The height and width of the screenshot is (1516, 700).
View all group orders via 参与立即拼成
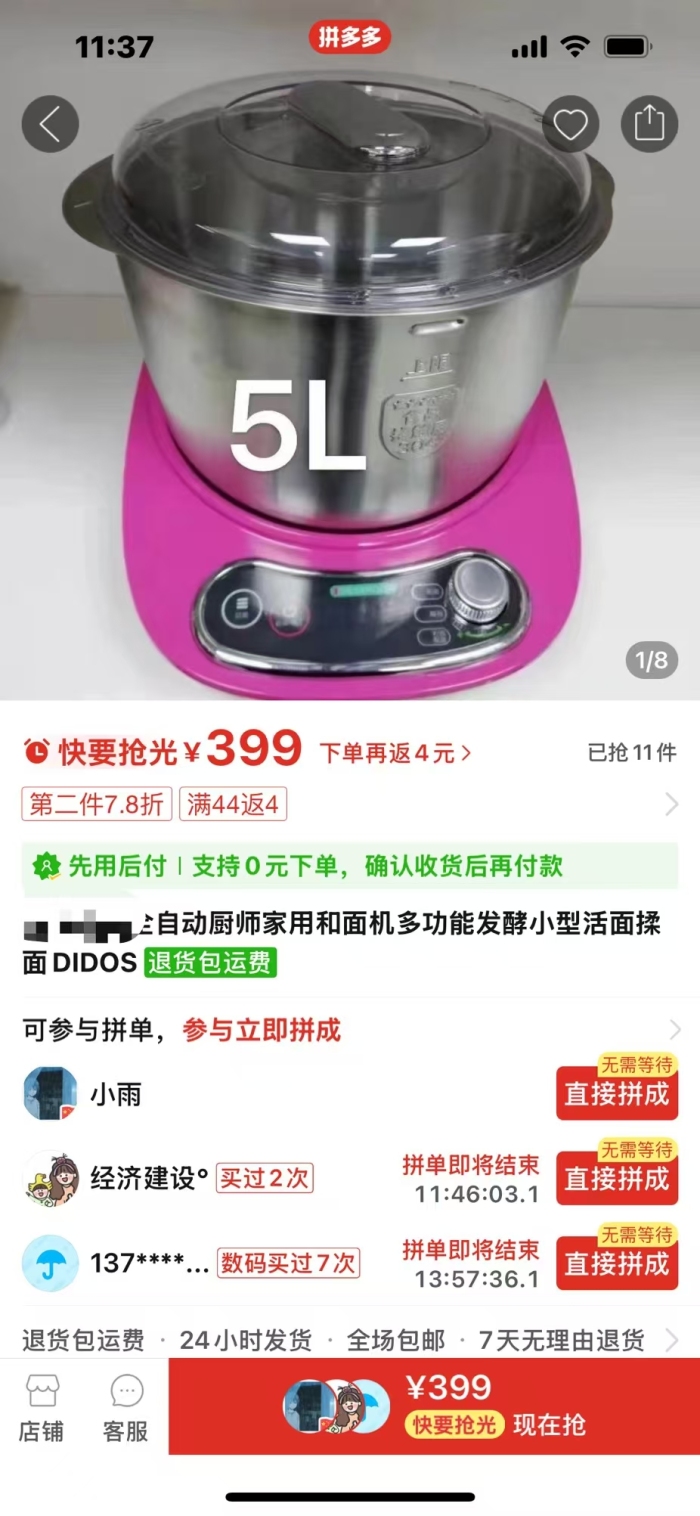click(x=261, y=1030)
